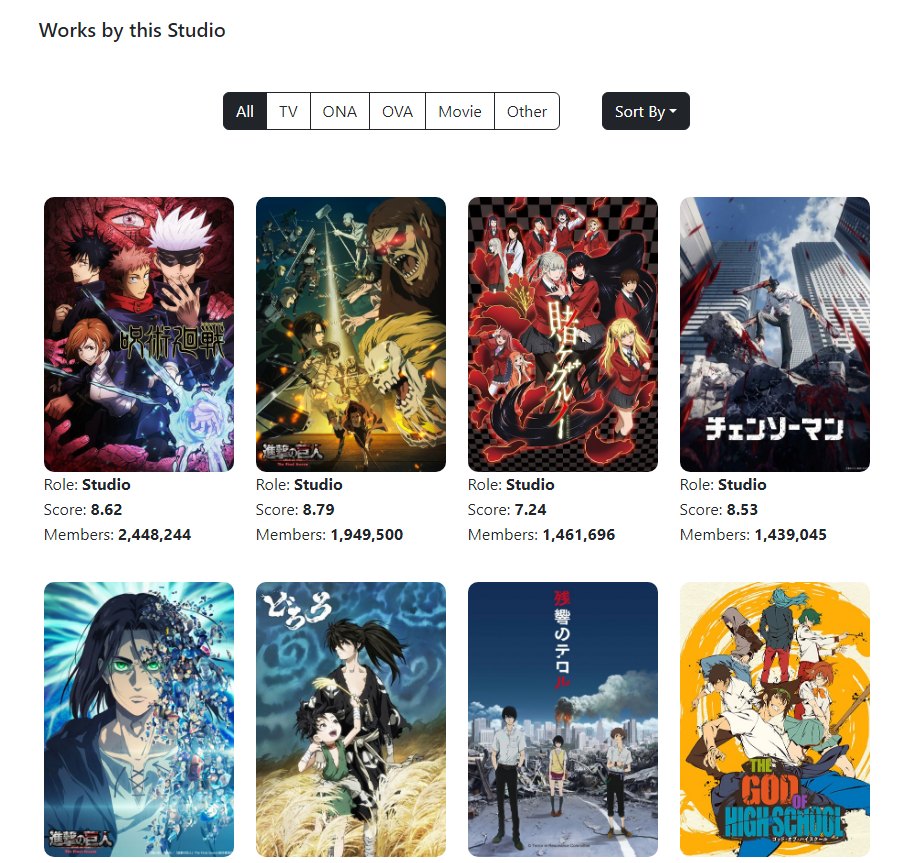The width and height of the screenshot is (904, 863).
Task: Expand the Sort By dropdown
Action: point(646,111)
